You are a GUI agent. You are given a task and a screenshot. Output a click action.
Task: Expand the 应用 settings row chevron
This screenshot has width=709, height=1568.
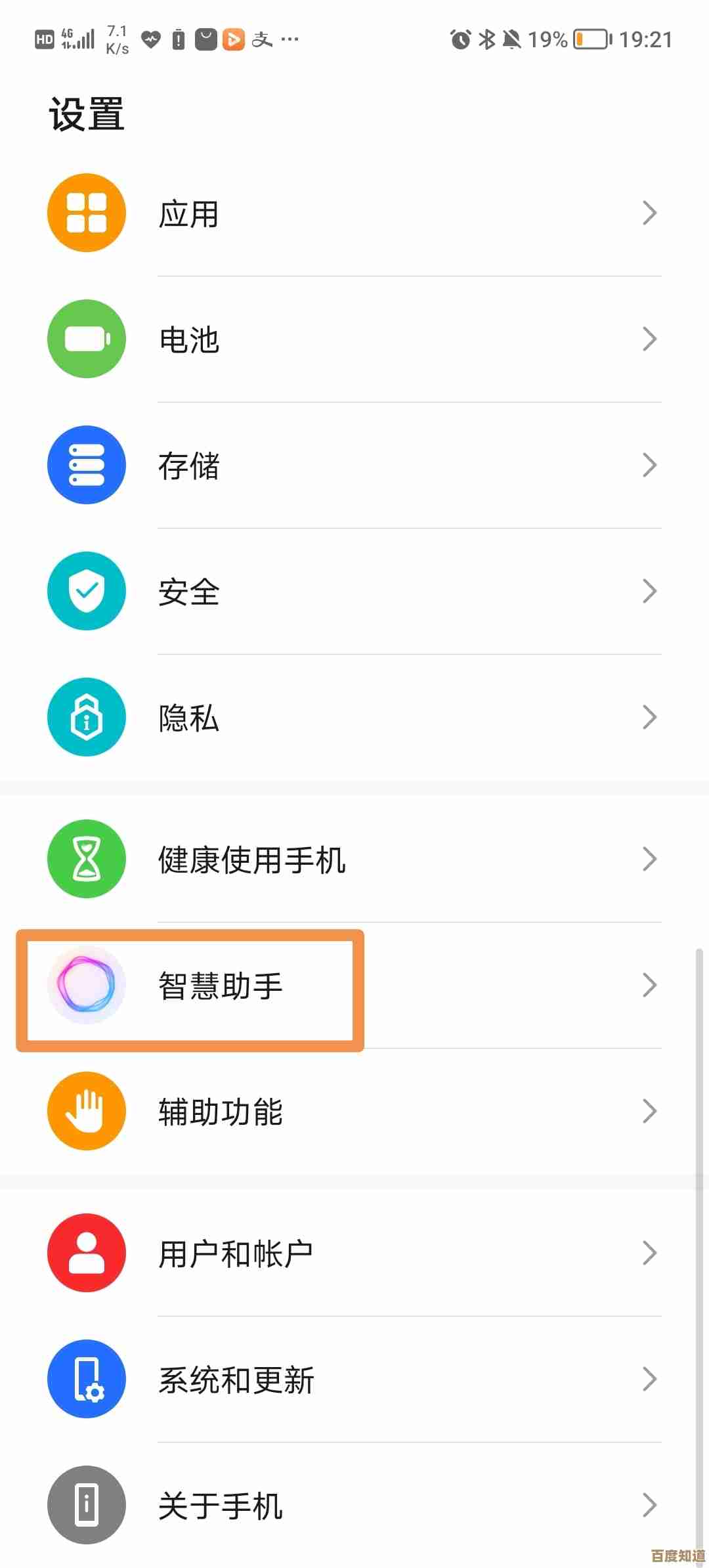click(x=649, y=211)
